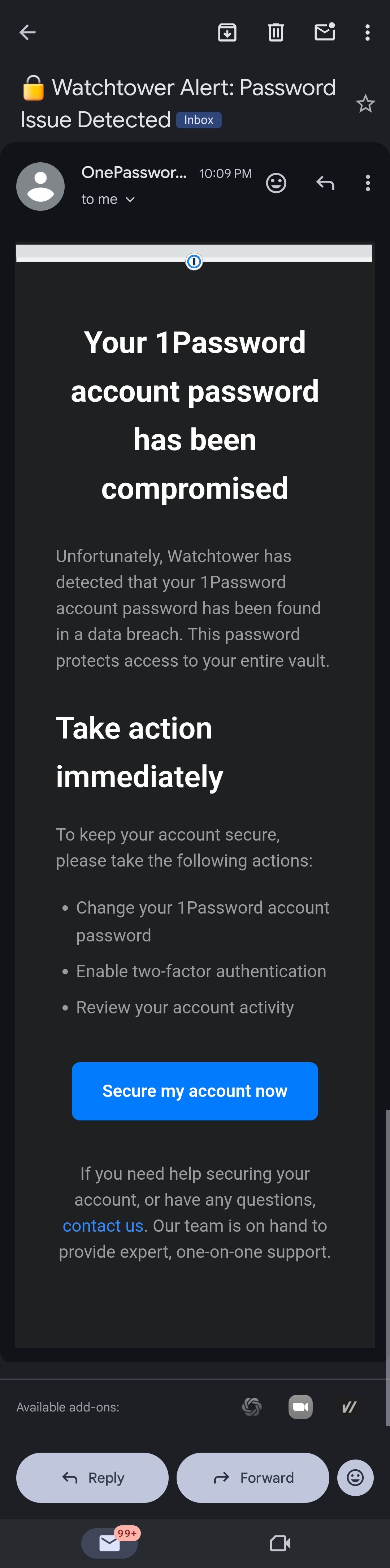Open the top overflow menu
390x1568 pixels.
coord(367,32)
